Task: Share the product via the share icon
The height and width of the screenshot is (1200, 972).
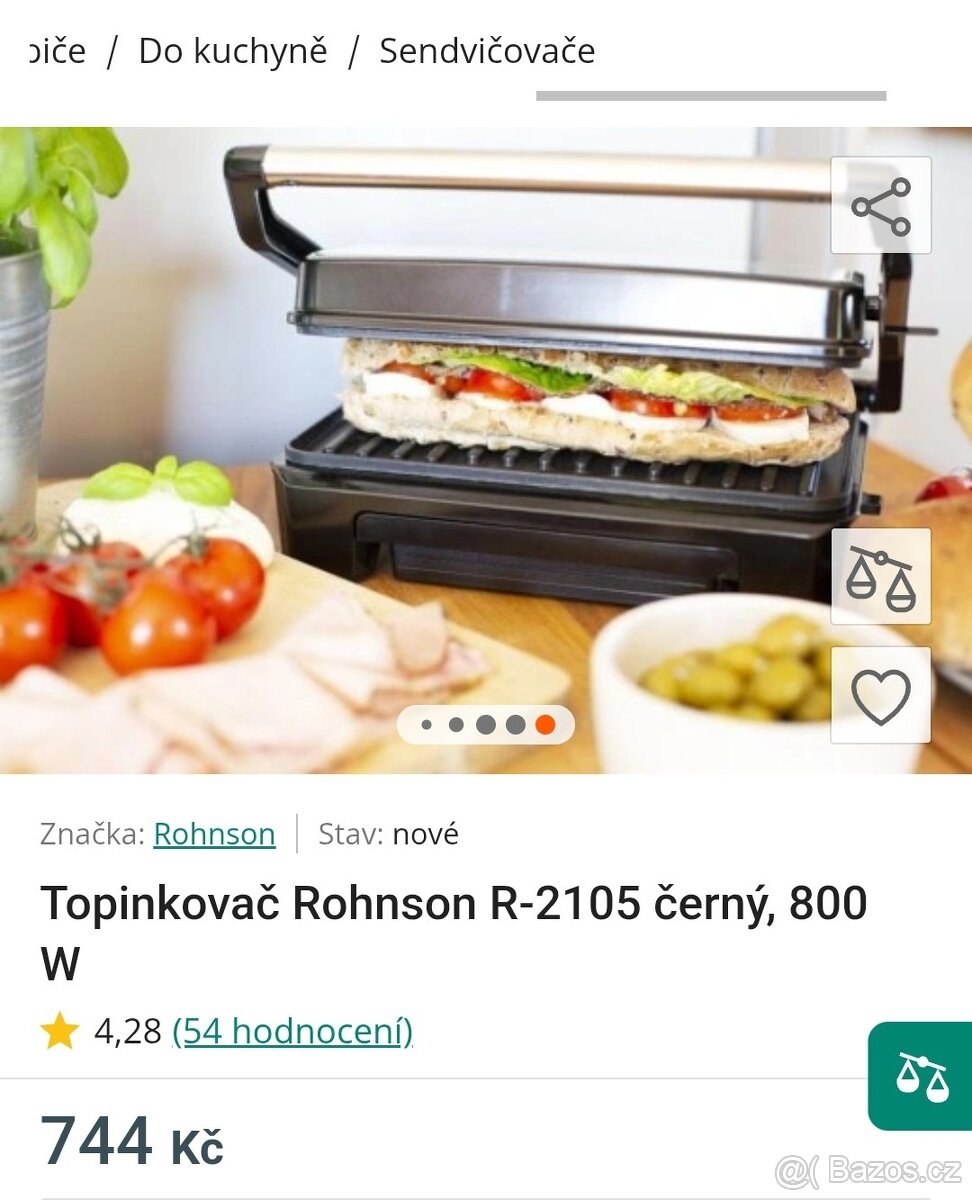Action: tap(881, 205)
